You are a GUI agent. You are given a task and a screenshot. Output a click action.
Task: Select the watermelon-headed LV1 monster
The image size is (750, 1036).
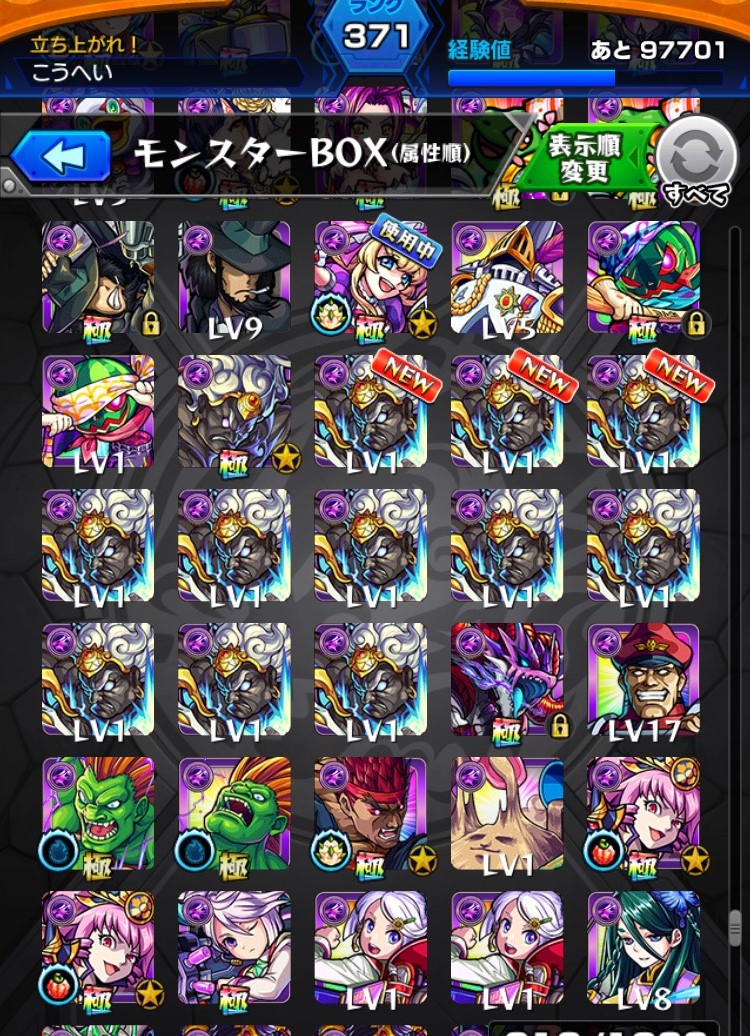[98, 412]
